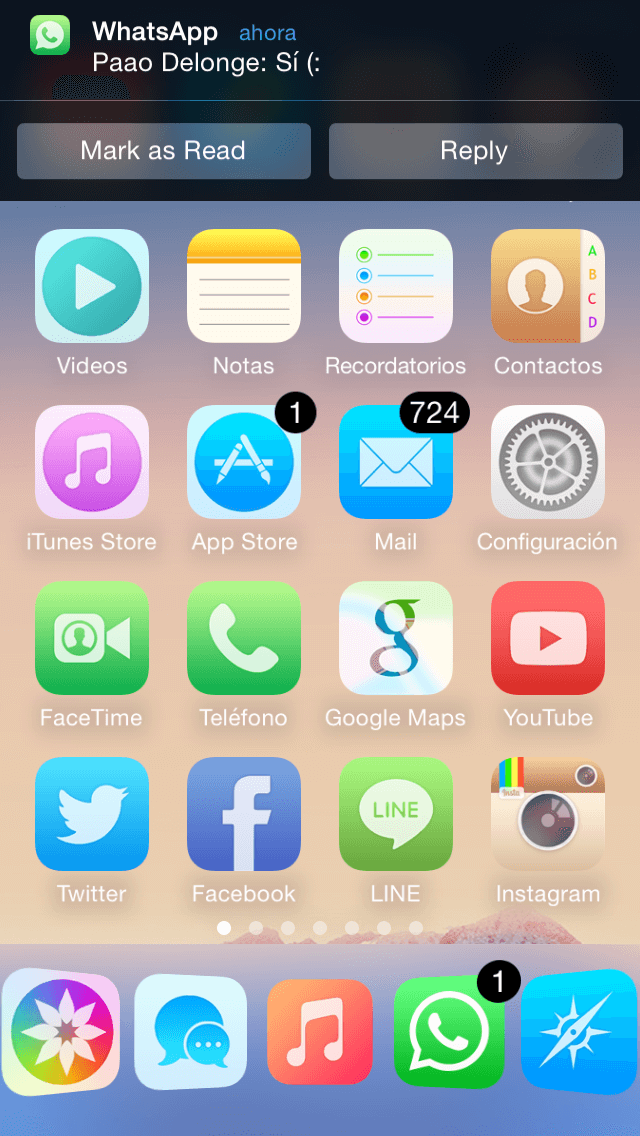640x1136 pixels.
Task: Open Mail with 724 unread
Action: click(396, 462)
